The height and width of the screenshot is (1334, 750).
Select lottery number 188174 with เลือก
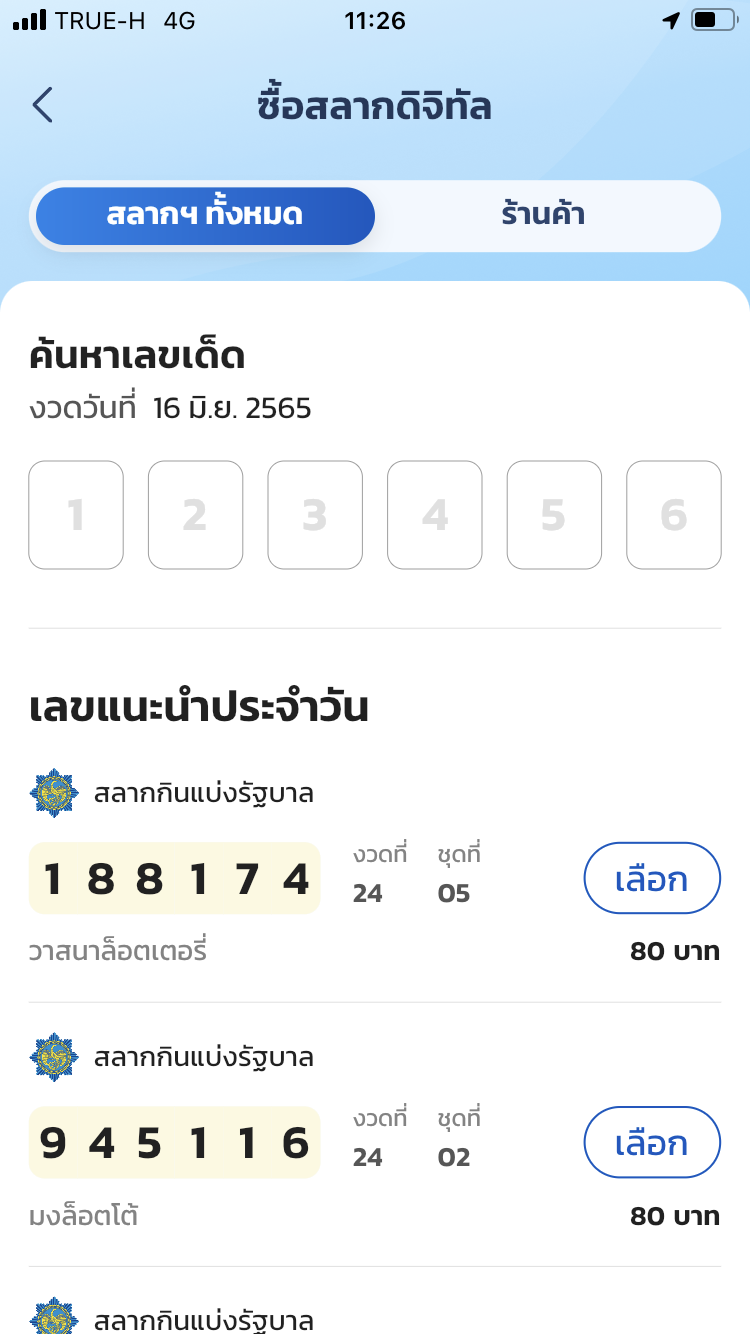[652, 878]
